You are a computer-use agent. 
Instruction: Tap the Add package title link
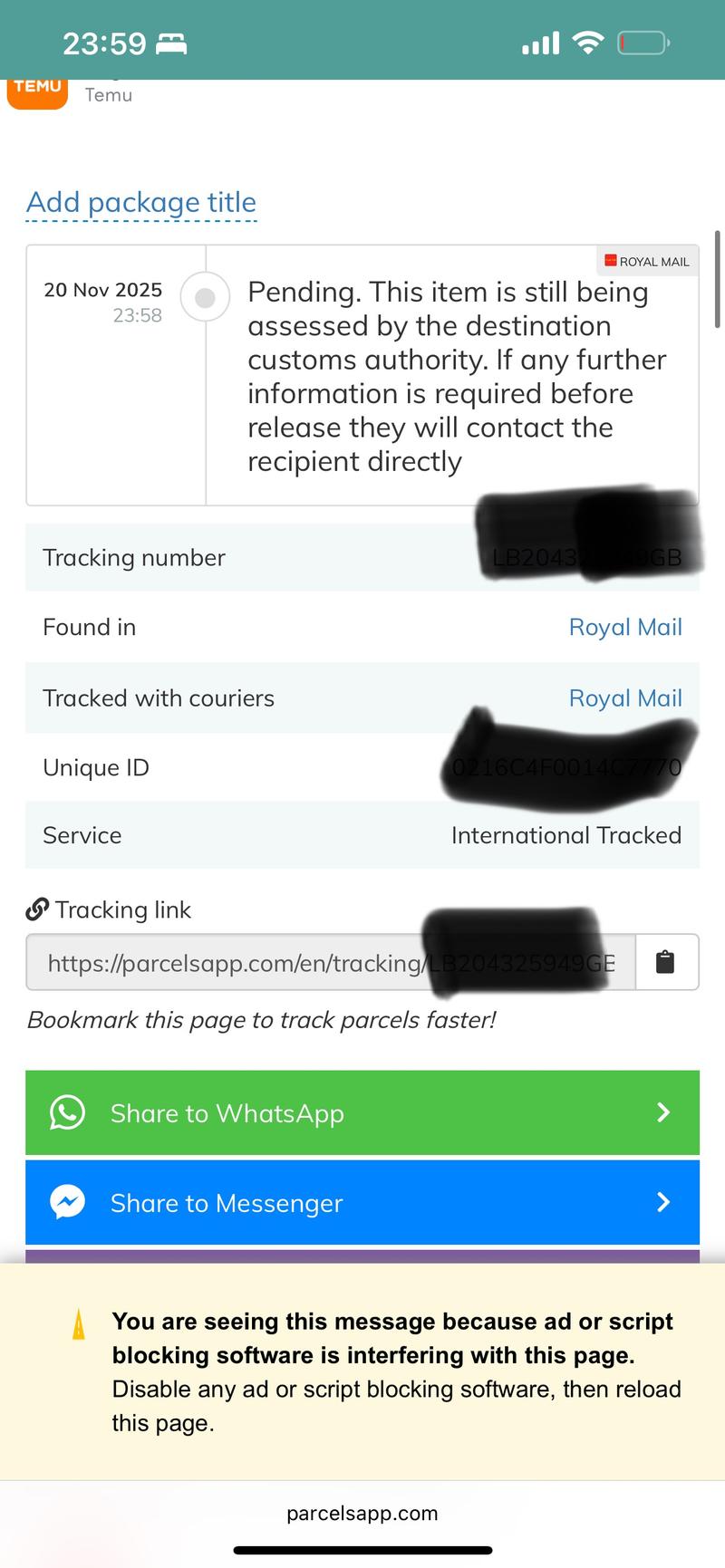(141, 202)
